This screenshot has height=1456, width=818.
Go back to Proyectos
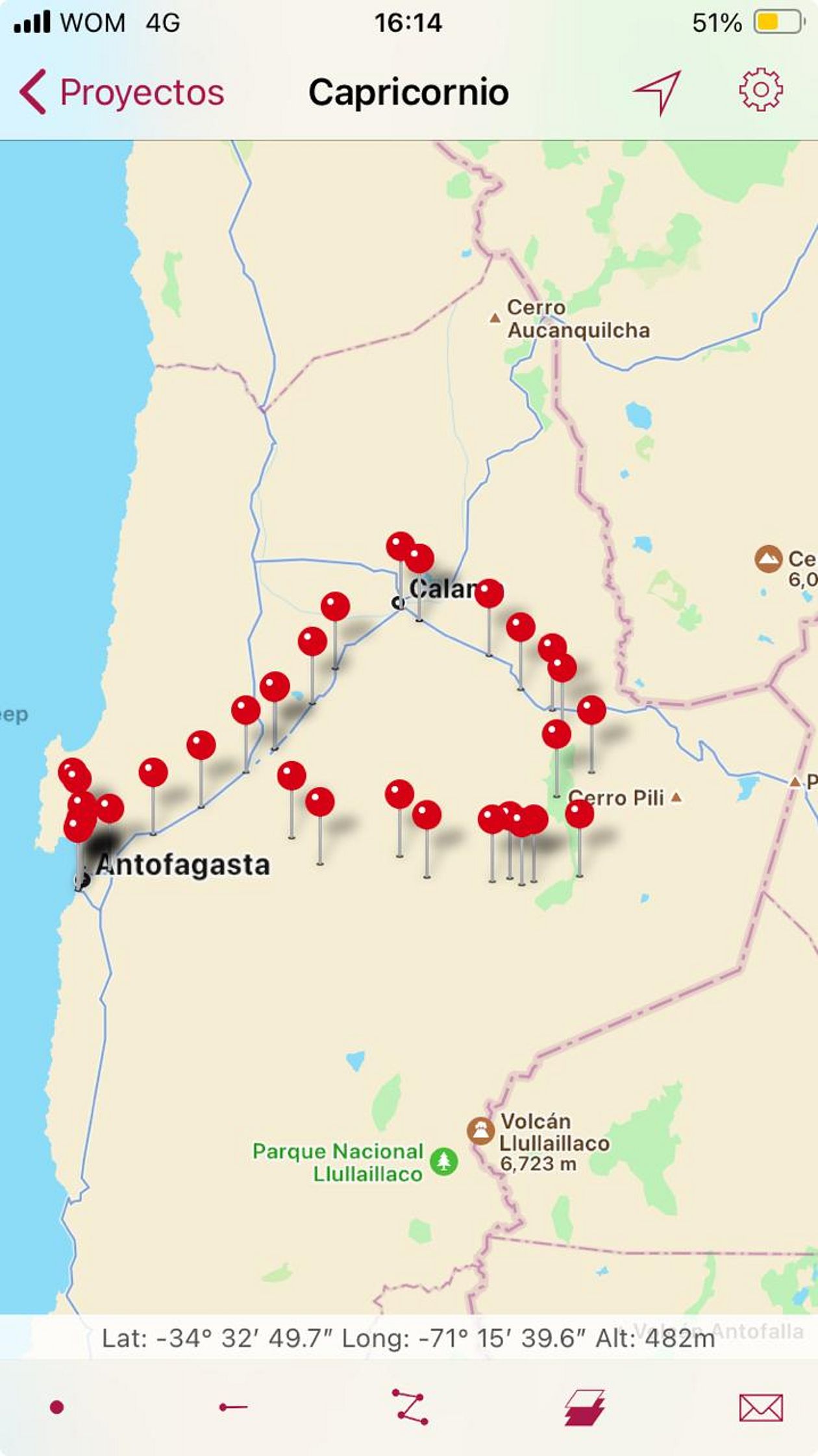coord(122,92)
